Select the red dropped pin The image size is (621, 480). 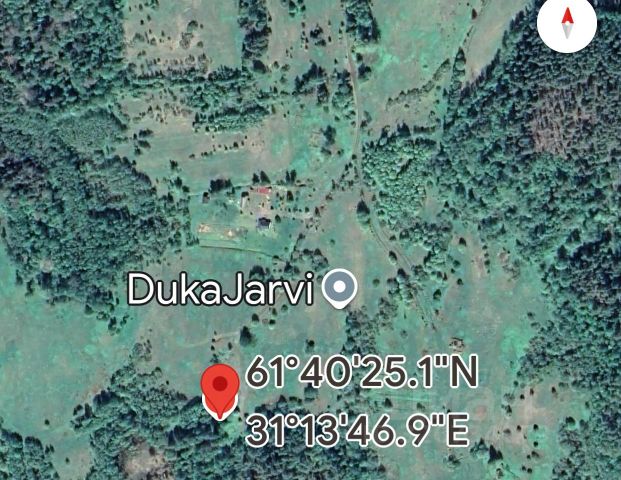[x=220, y=388]
